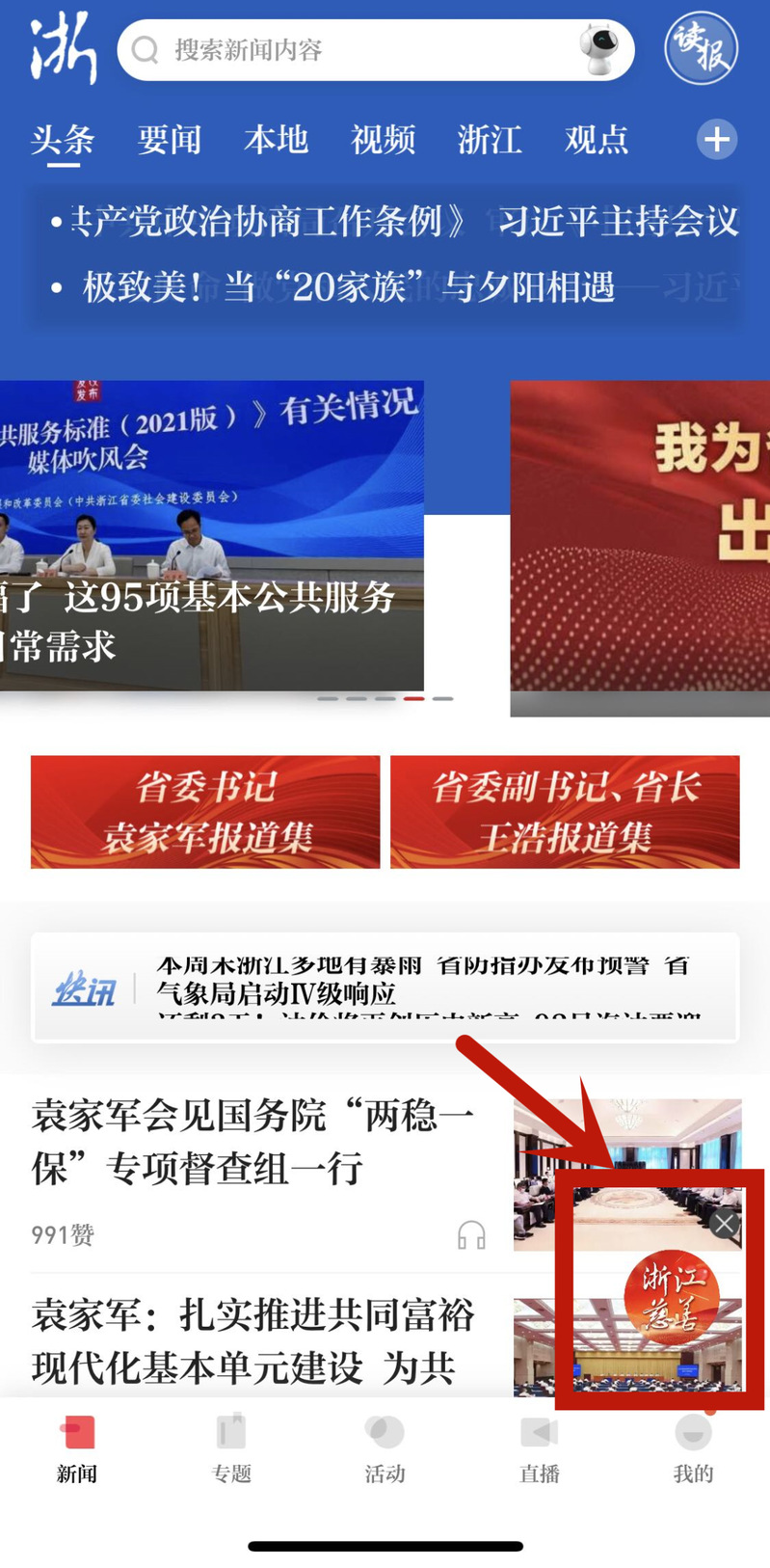The image size is (770, 1568).
Task: Open the 省委书记袁家军报道集 banner
Action: tap(205, 812)
